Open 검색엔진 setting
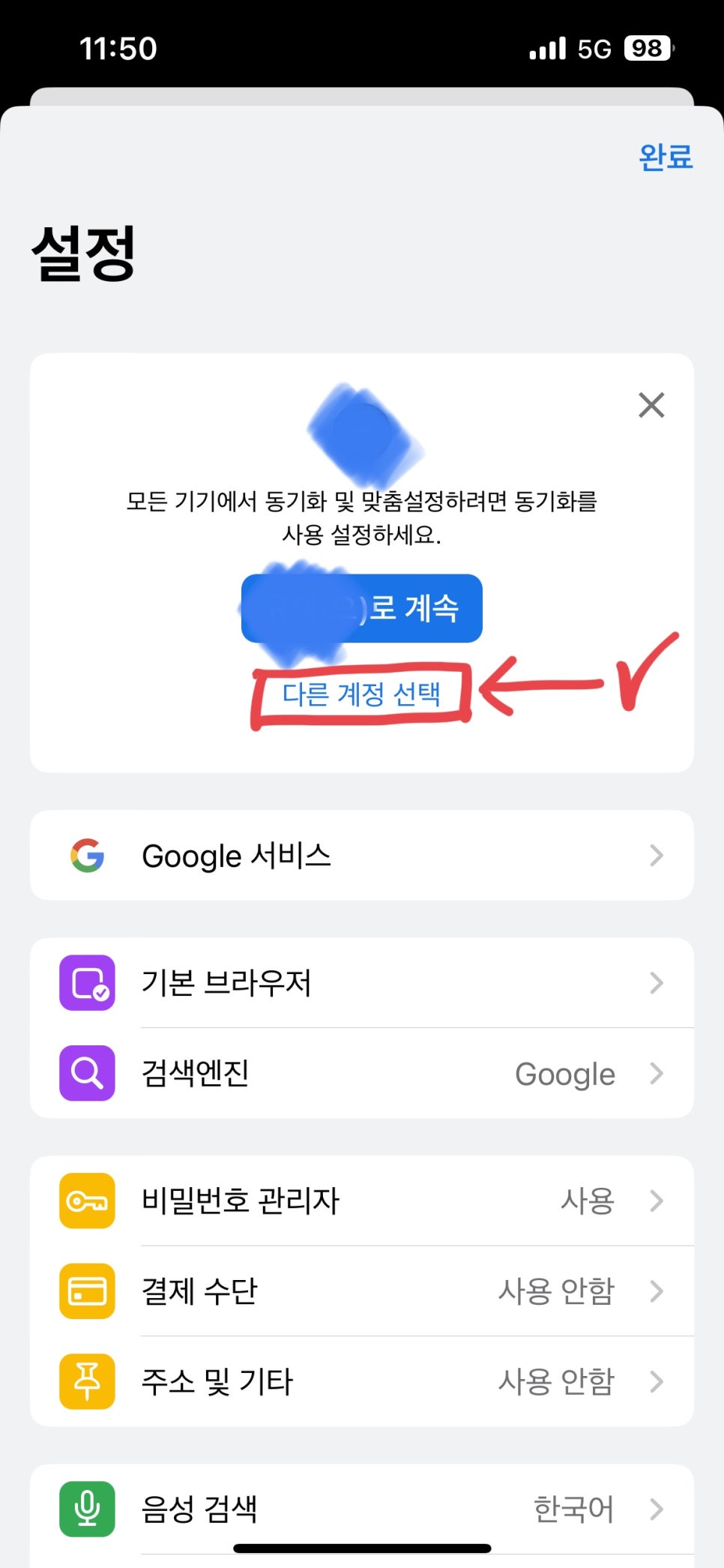 click(361, 1073)
